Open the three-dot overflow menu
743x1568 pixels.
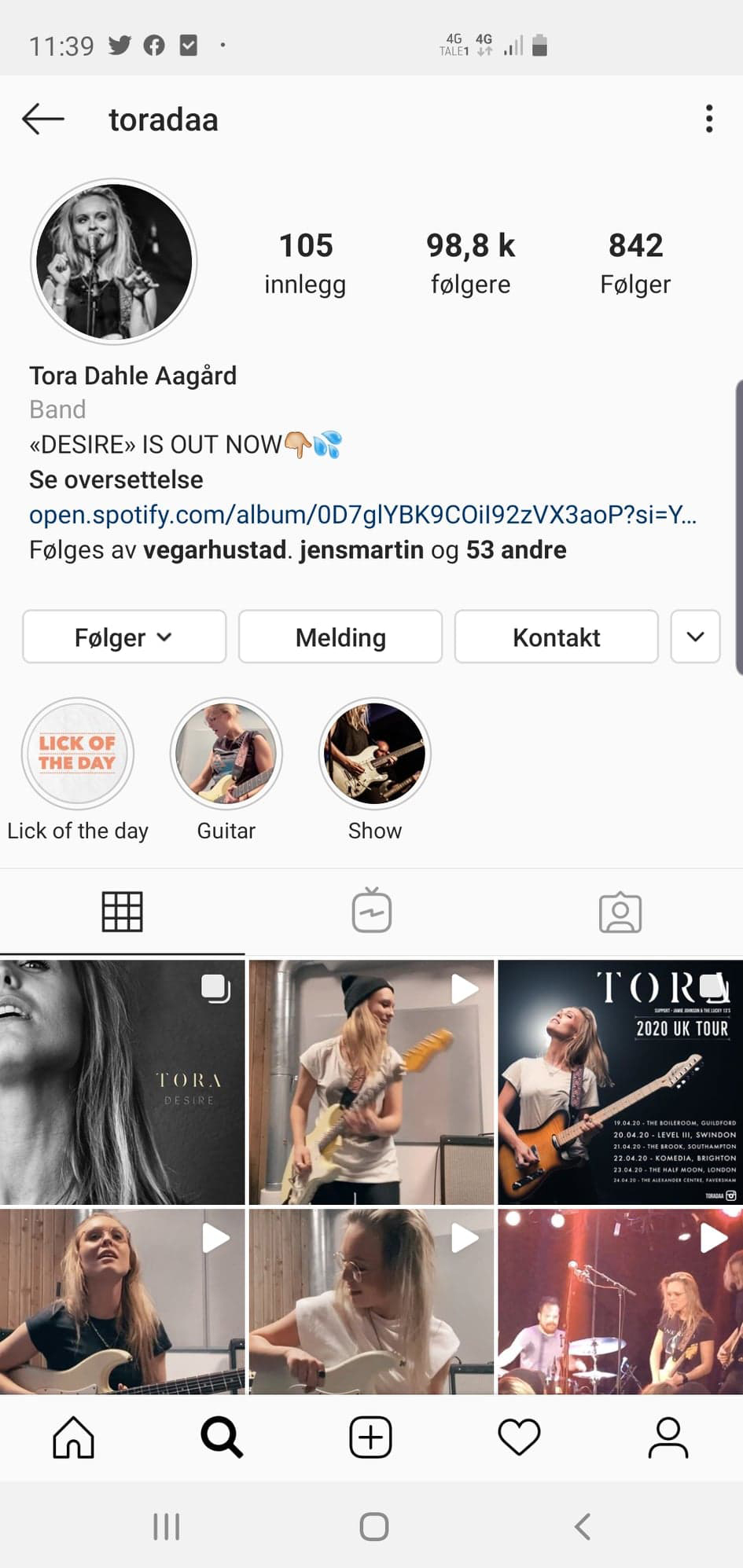(708, 119)
